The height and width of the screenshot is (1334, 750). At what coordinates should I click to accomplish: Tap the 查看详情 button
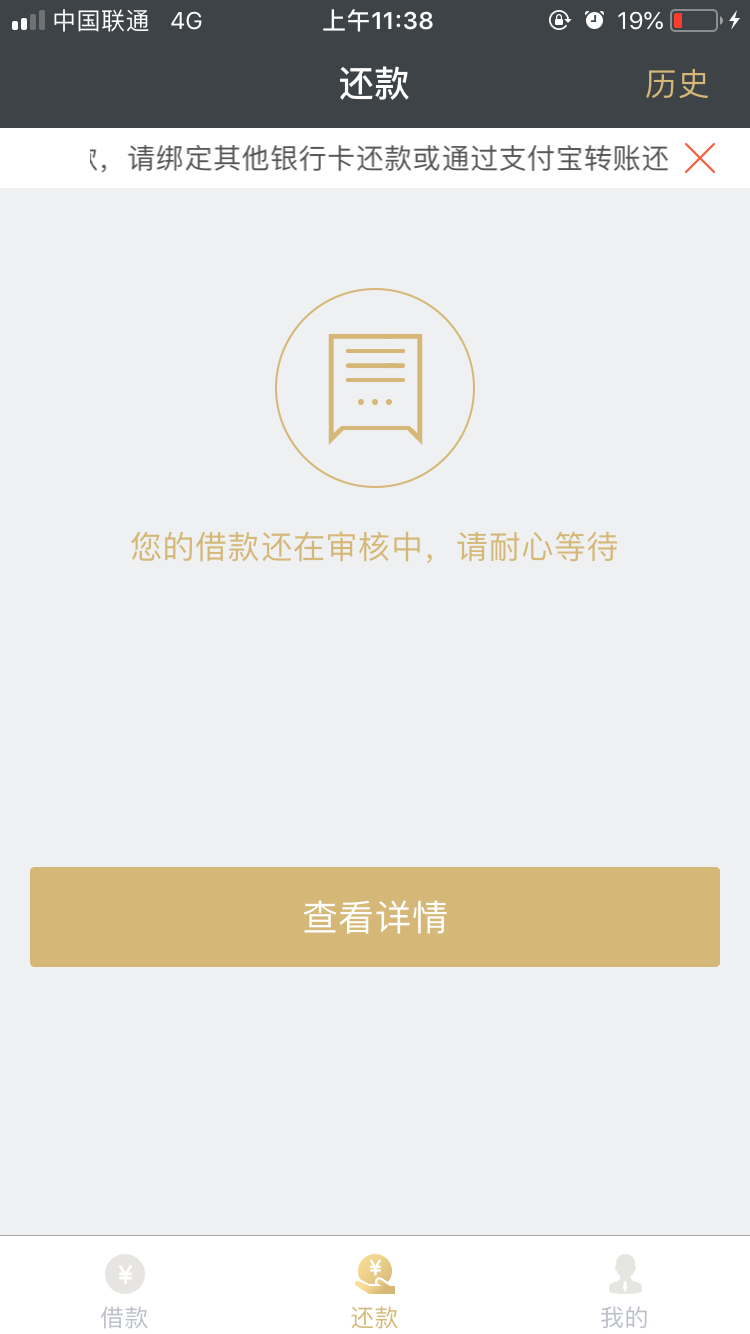(375, 917)
